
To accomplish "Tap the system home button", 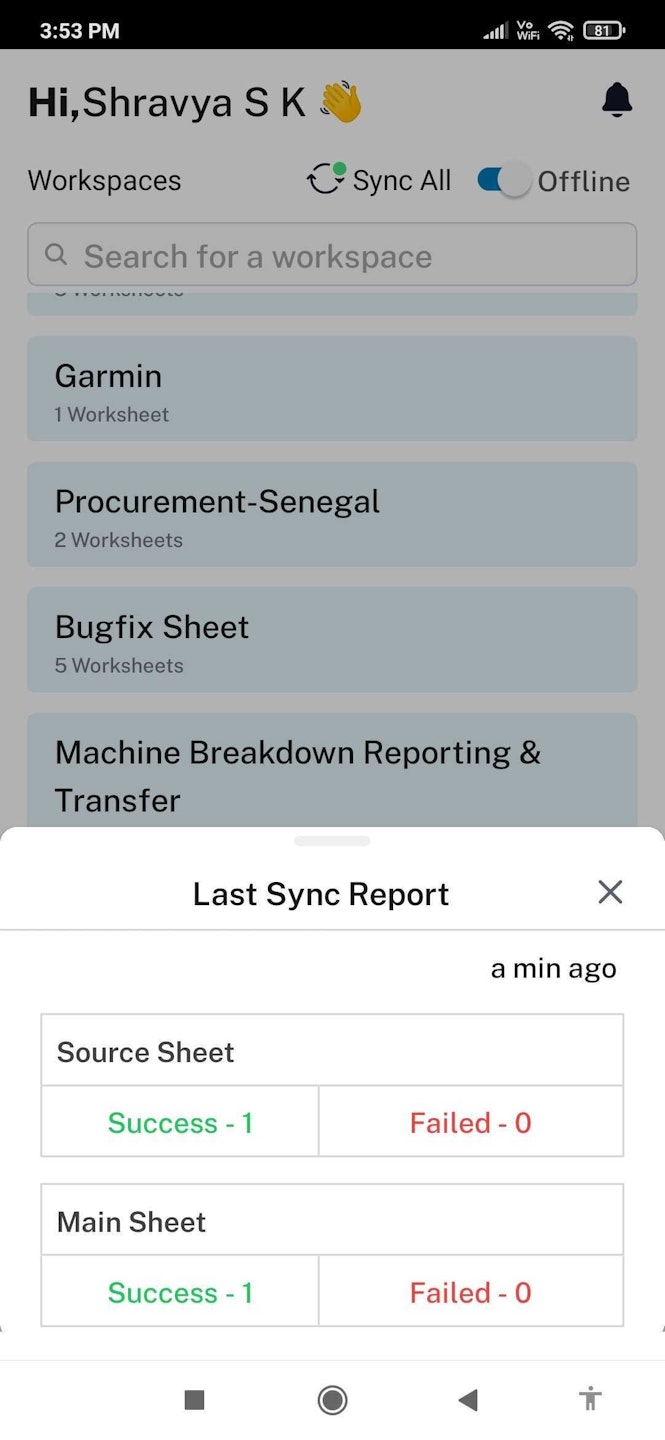I will (332, 1400).
